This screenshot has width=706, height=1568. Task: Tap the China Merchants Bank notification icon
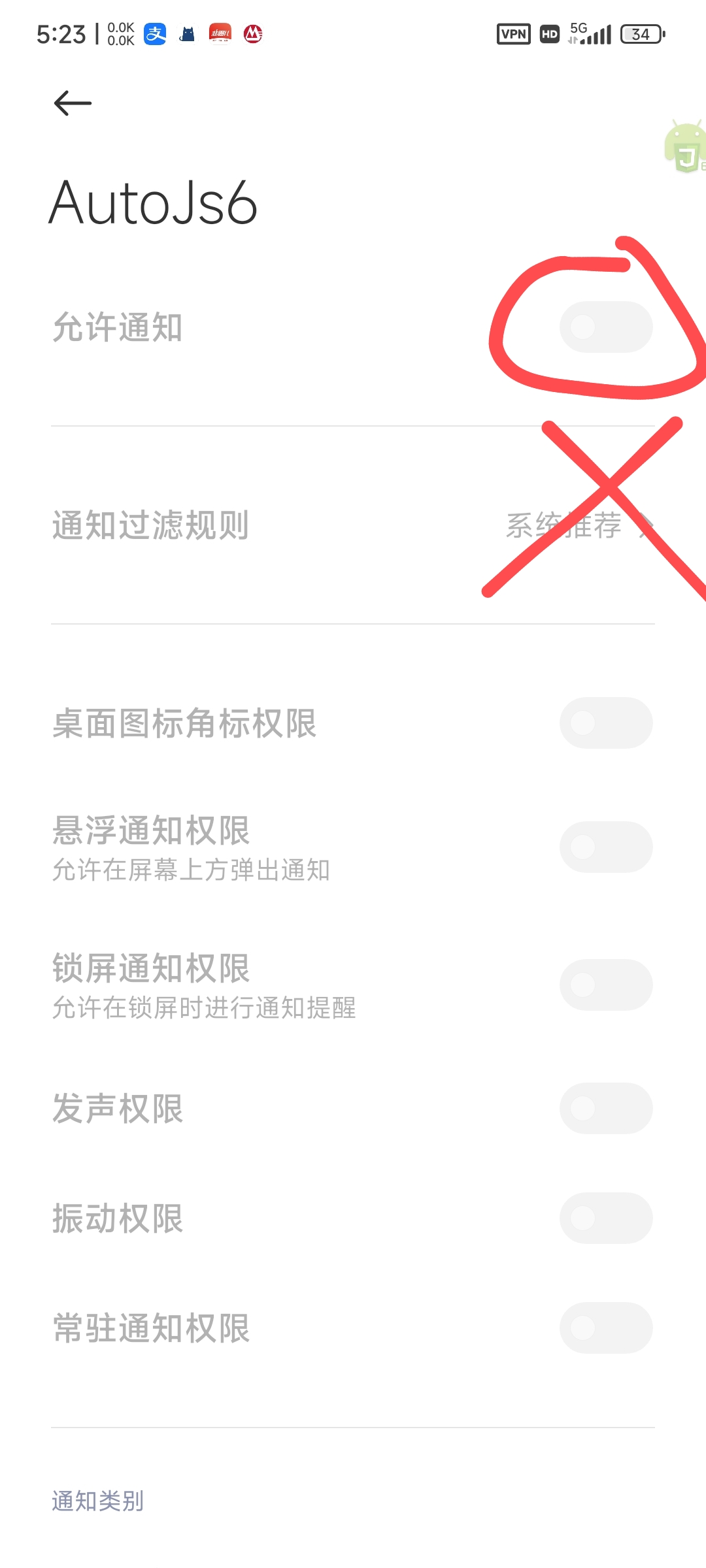click(x=253, y=33)
